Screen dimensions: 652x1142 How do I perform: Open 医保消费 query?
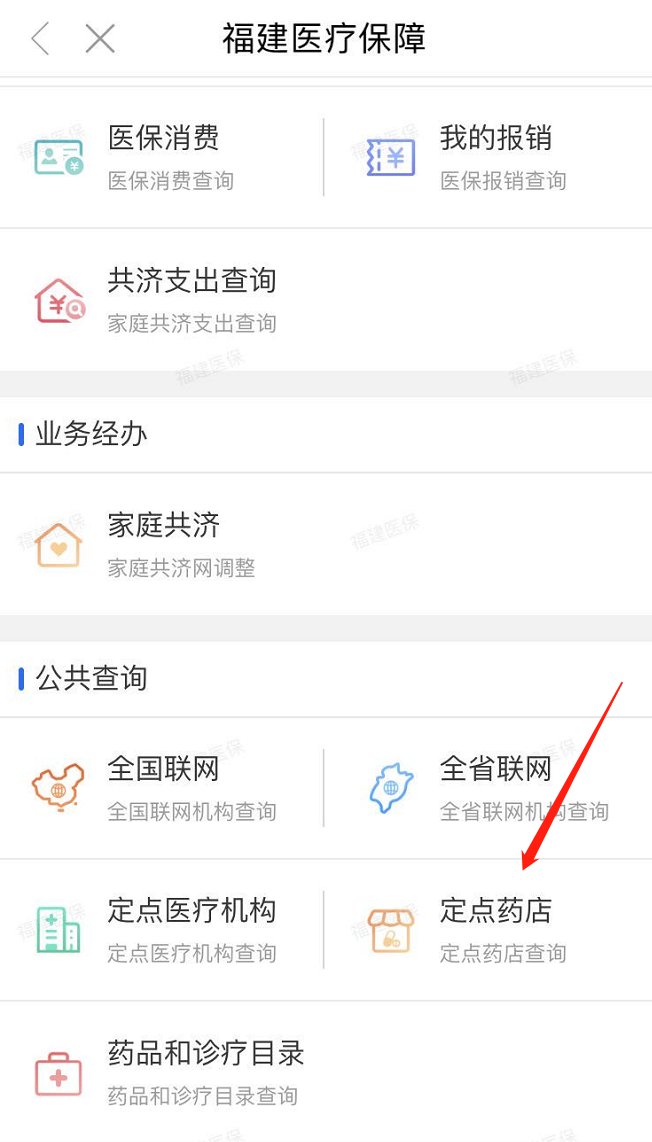point(162,157)
